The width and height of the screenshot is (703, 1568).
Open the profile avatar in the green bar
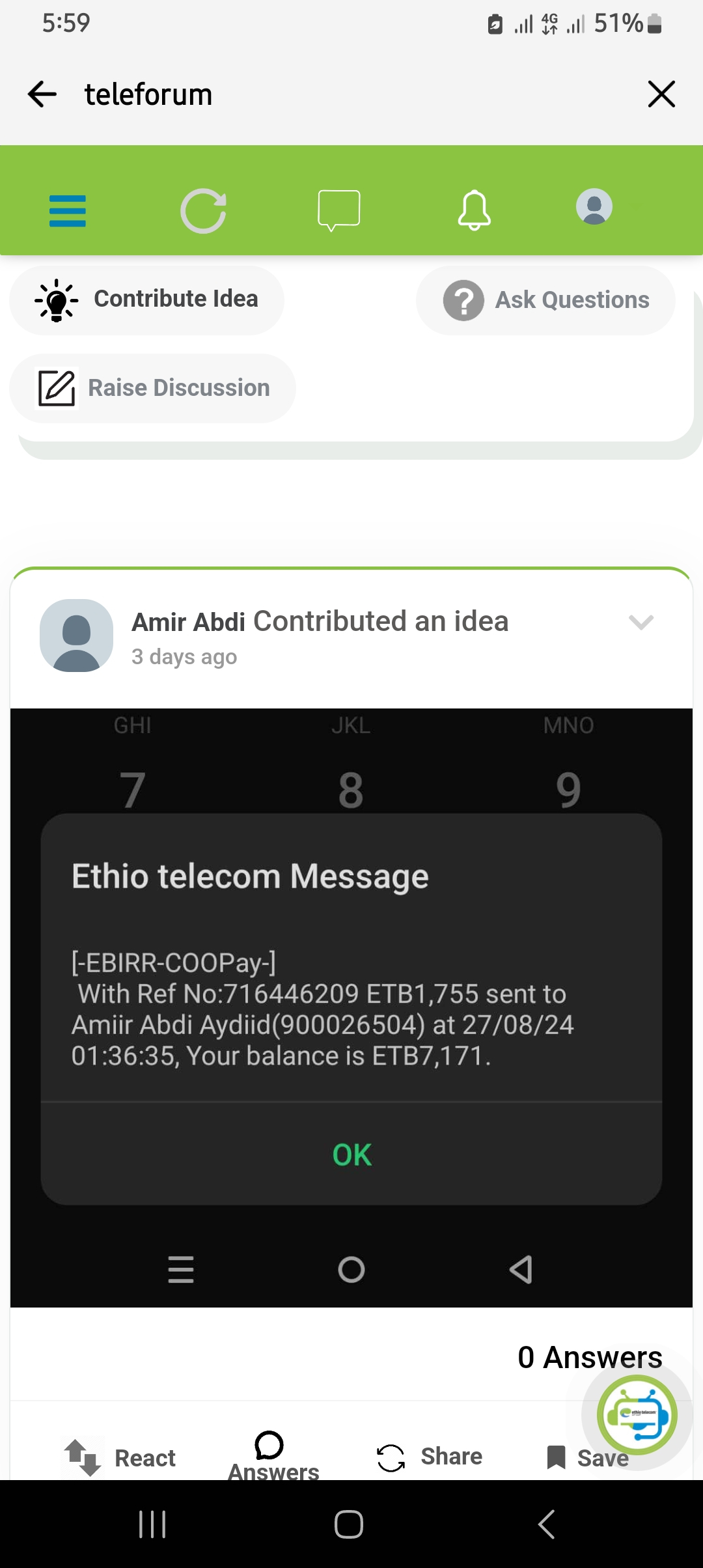[594, 206]
